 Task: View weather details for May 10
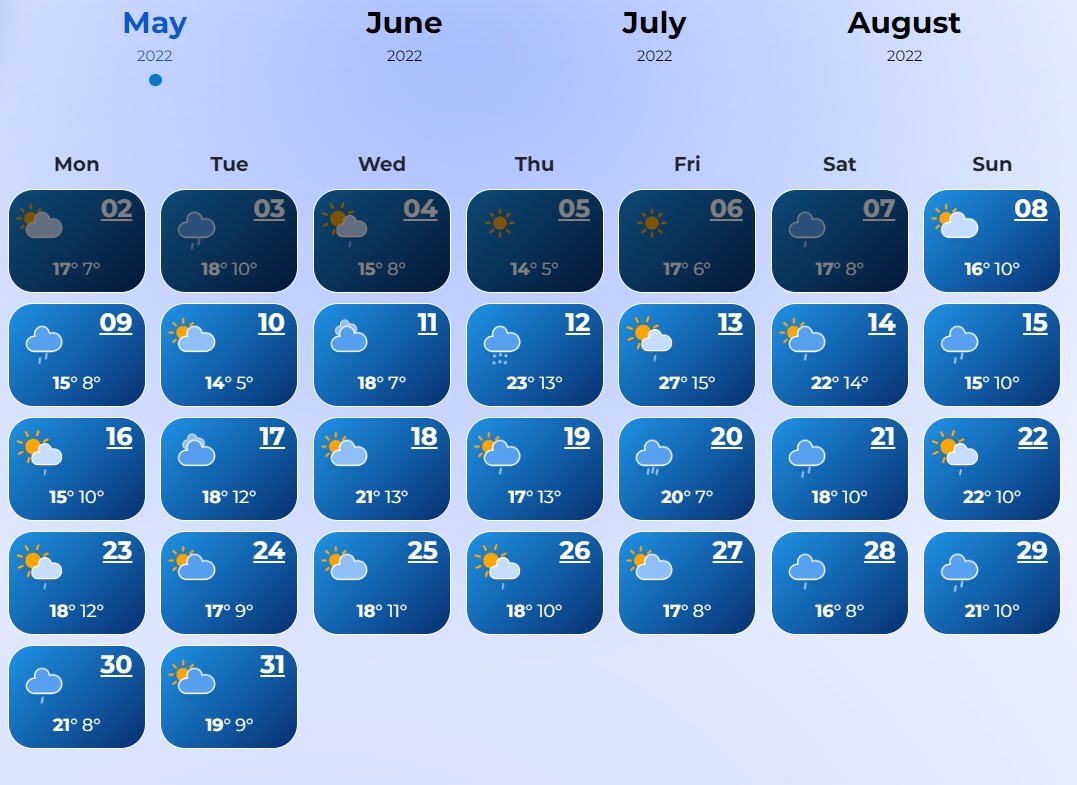coord(229,355)
